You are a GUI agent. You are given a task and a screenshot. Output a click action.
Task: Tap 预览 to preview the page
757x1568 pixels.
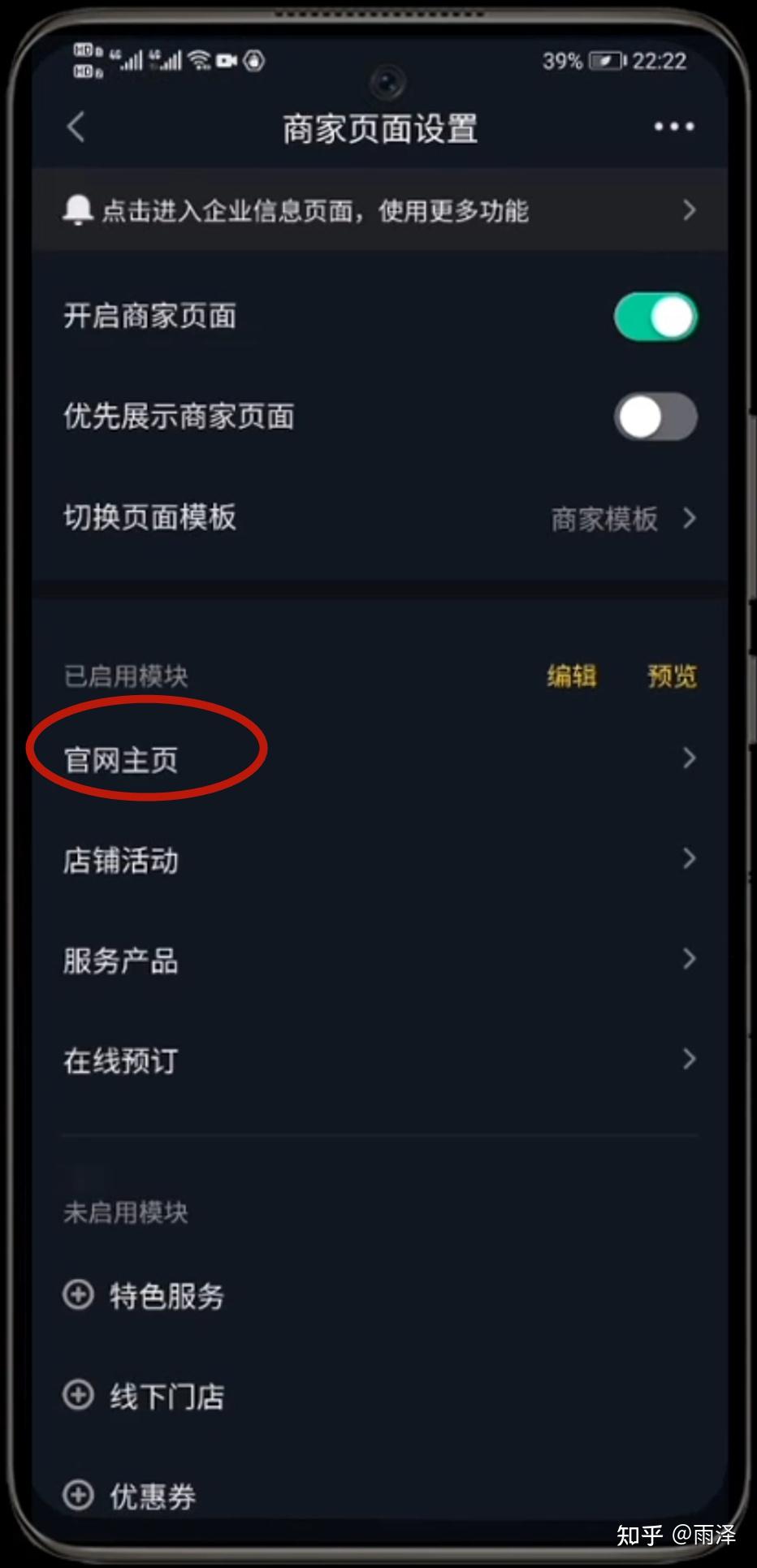click(672, 676)
